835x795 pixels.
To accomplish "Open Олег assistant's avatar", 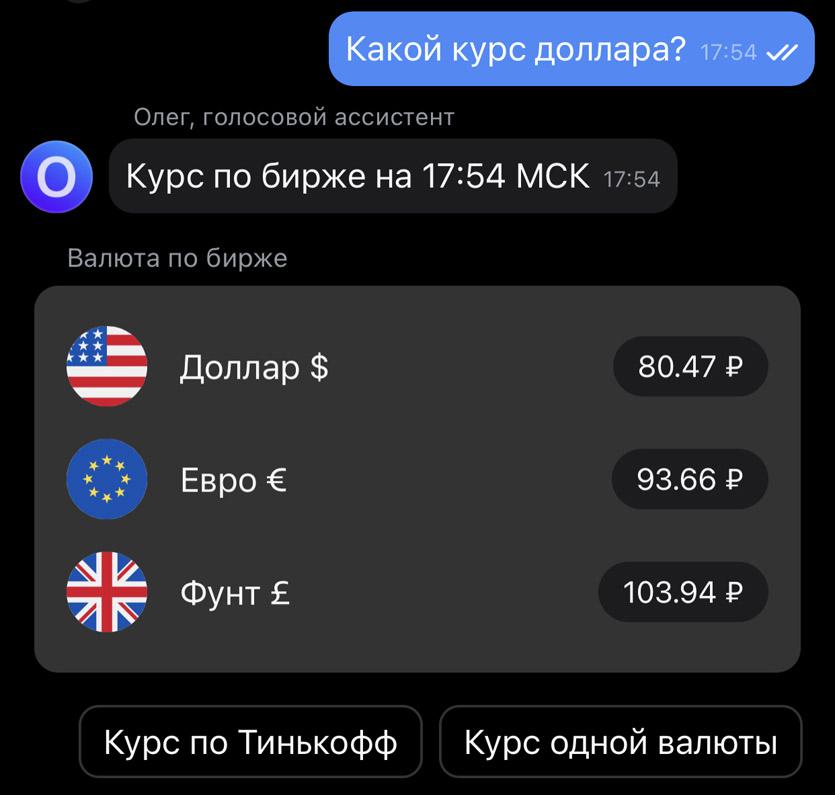I will click(x=56, y=177).
